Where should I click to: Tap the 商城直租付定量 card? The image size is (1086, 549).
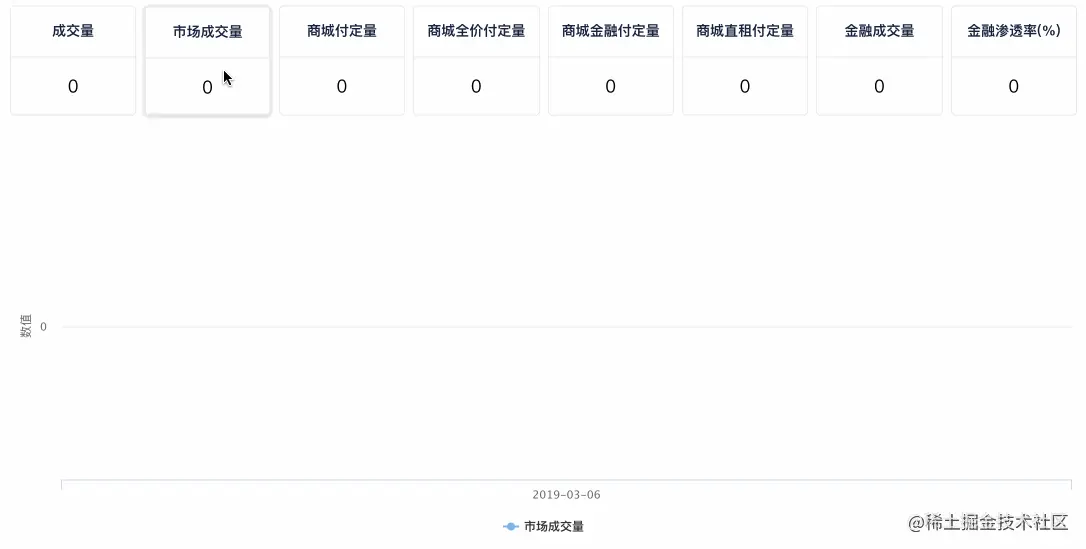coord(745,60)
